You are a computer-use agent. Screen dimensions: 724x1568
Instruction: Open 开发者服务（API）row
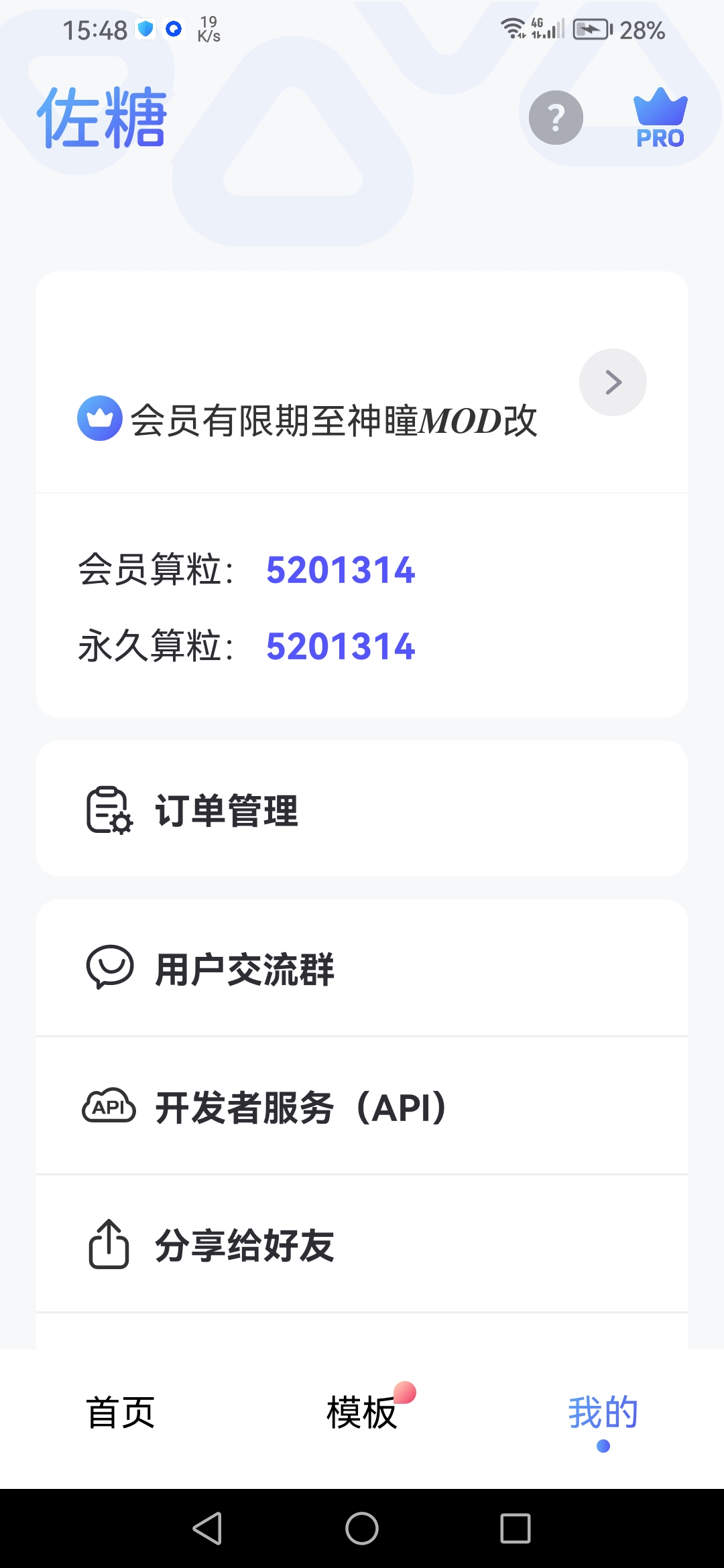(x=362, y=1107)
